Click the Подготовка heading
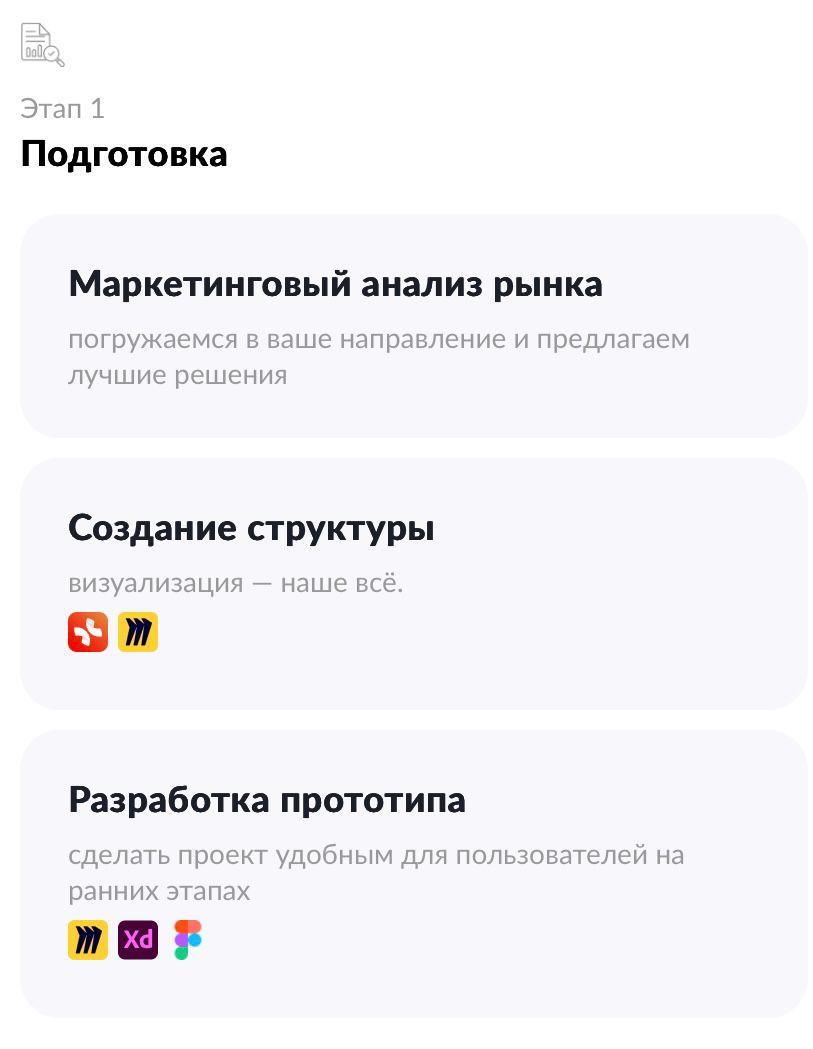Viewport: 813px width, 1049px height. click(x=124, y=153)
